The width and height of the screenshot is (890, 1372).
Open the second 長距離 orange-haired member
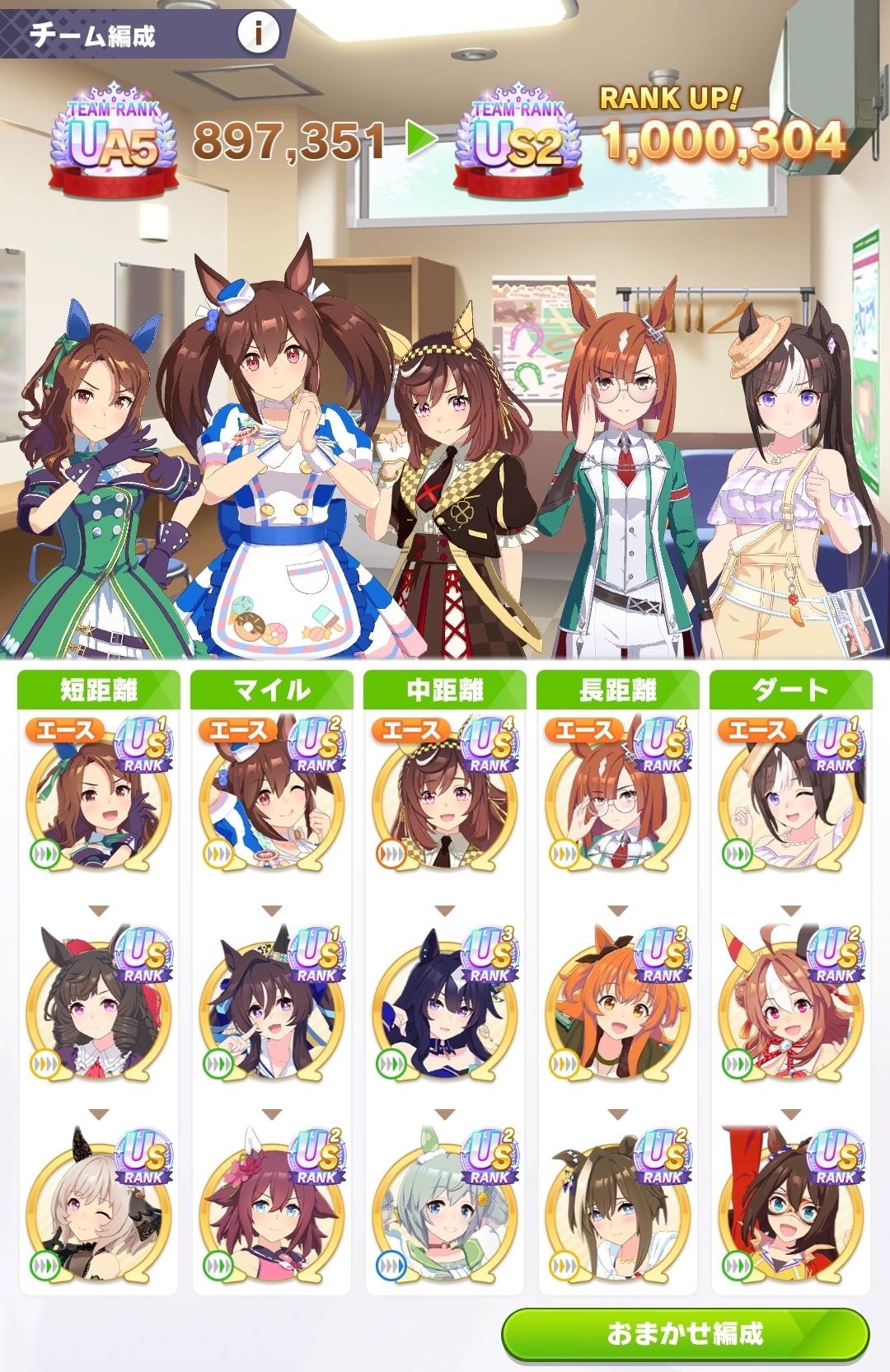tap(617, 1007)
